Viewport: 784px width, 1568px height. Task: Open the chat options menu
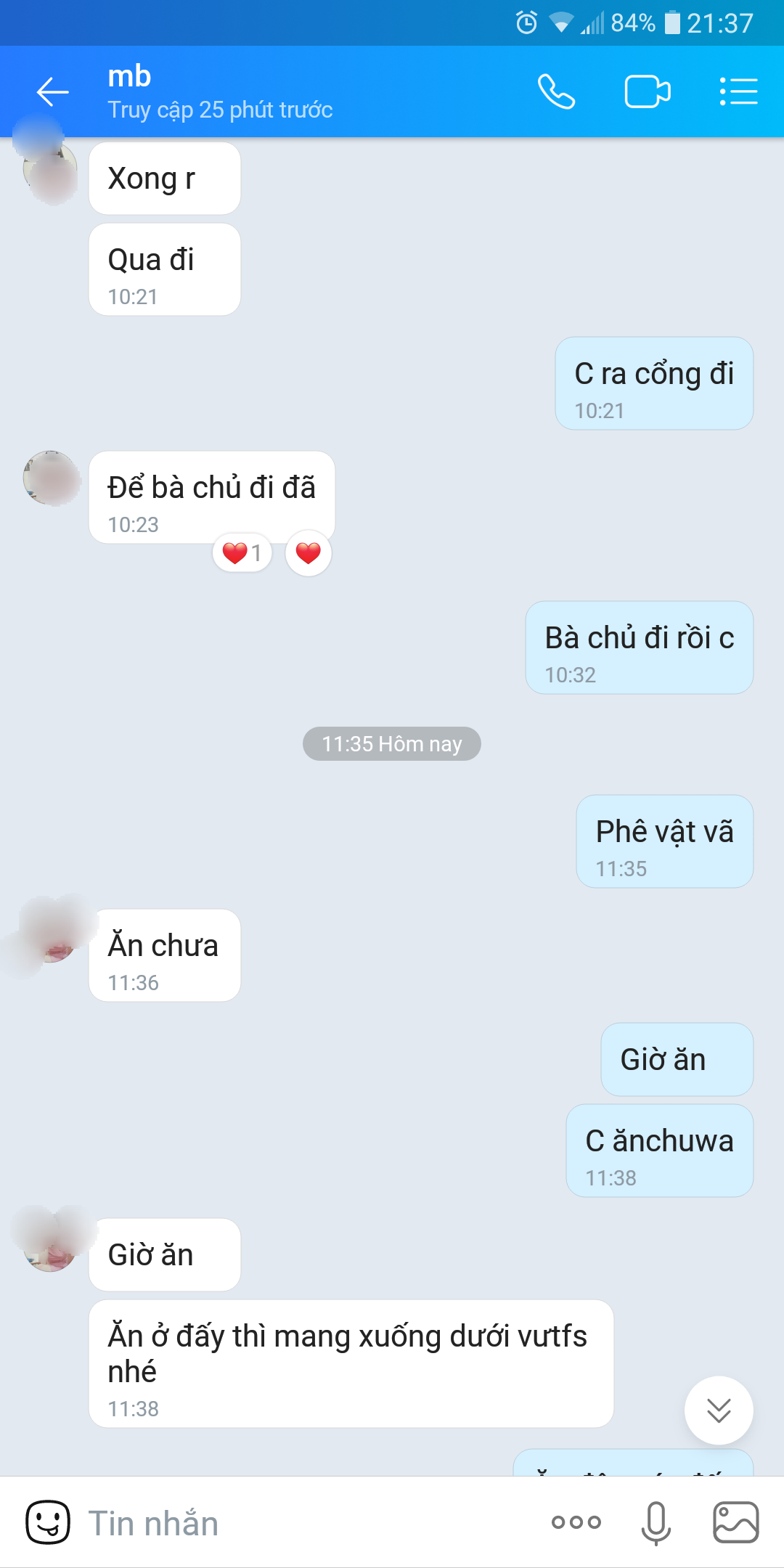pos(738,92)
